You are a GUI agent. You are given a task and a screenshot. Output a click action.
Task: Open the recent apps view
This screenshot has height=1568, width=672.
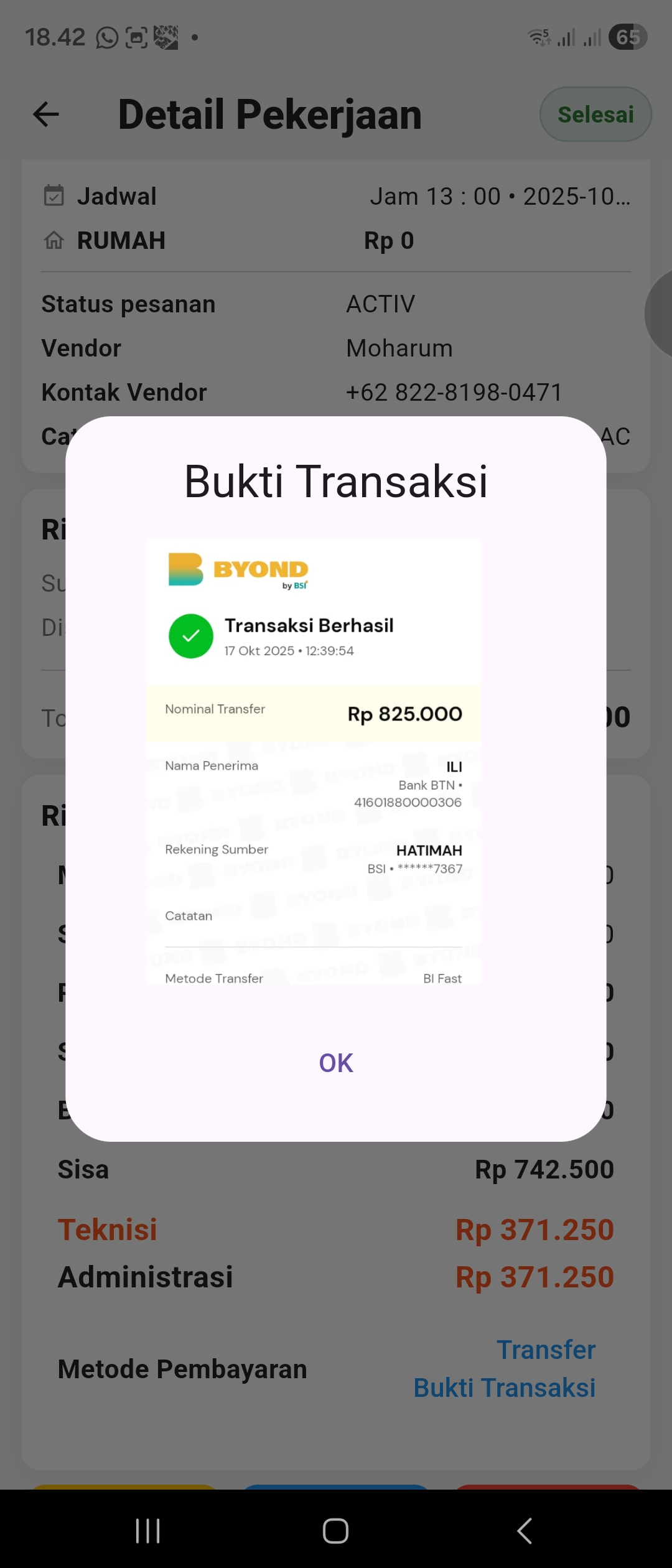[148, 1531]
